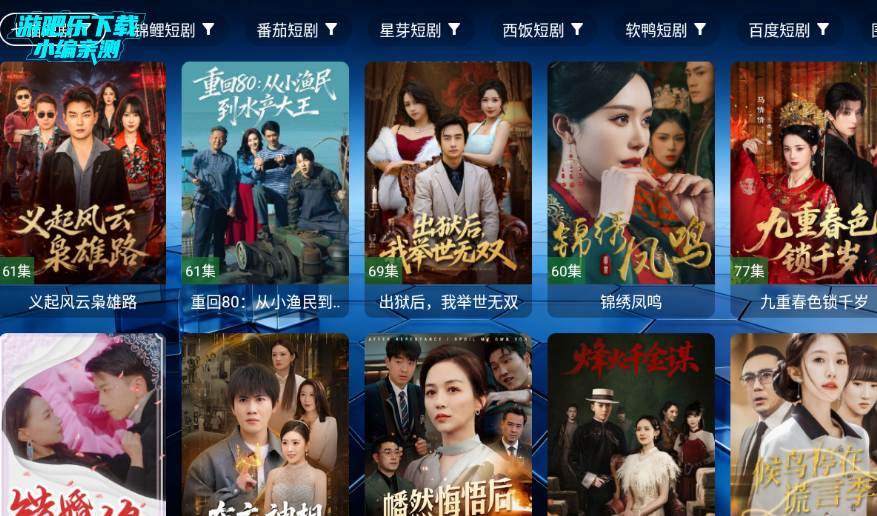The width and height of the screenshot is (877, 516).
Task: Open the 星芽短剧 tab
Action: coord(420,30)
